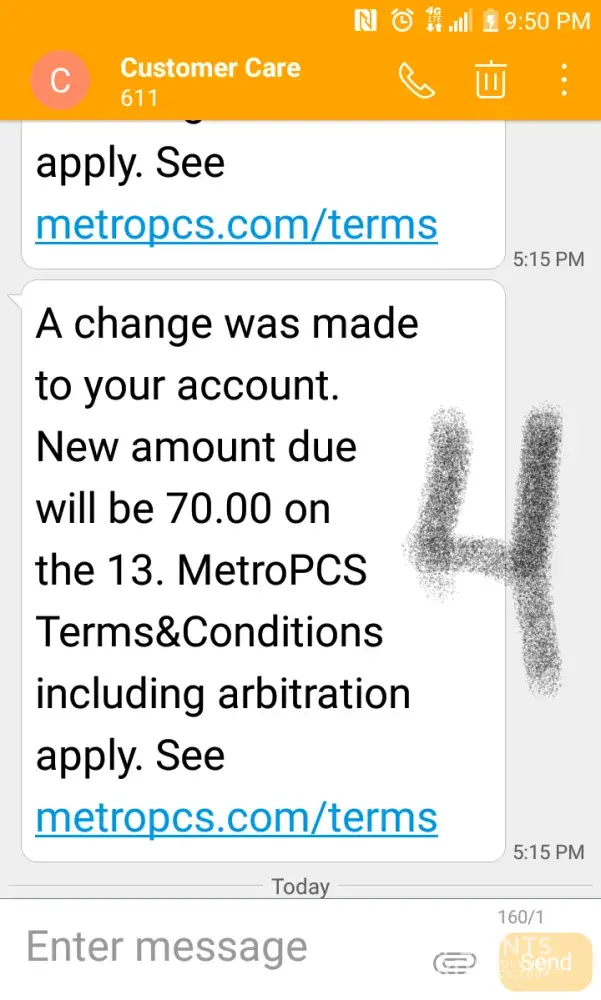Open metropcs.com/terms link in the top message
Viewport: 601px width, 1000px height.
(x=236, y=224)
